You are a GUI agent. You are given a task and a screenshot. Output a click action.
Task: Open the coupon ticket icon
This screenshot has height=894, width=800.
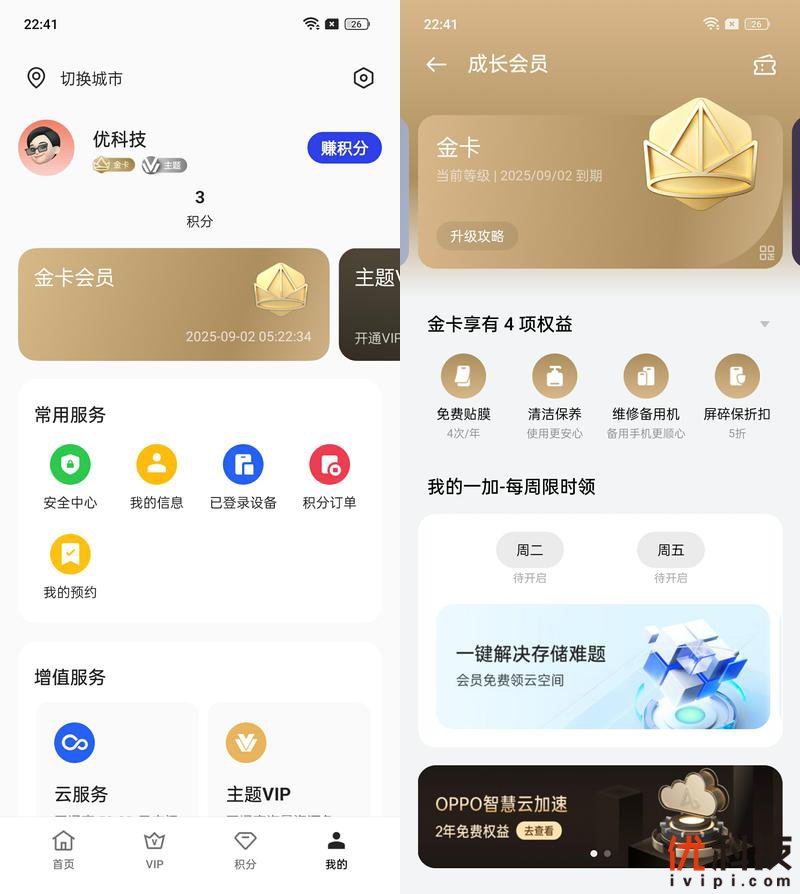(x=764, y=65)
